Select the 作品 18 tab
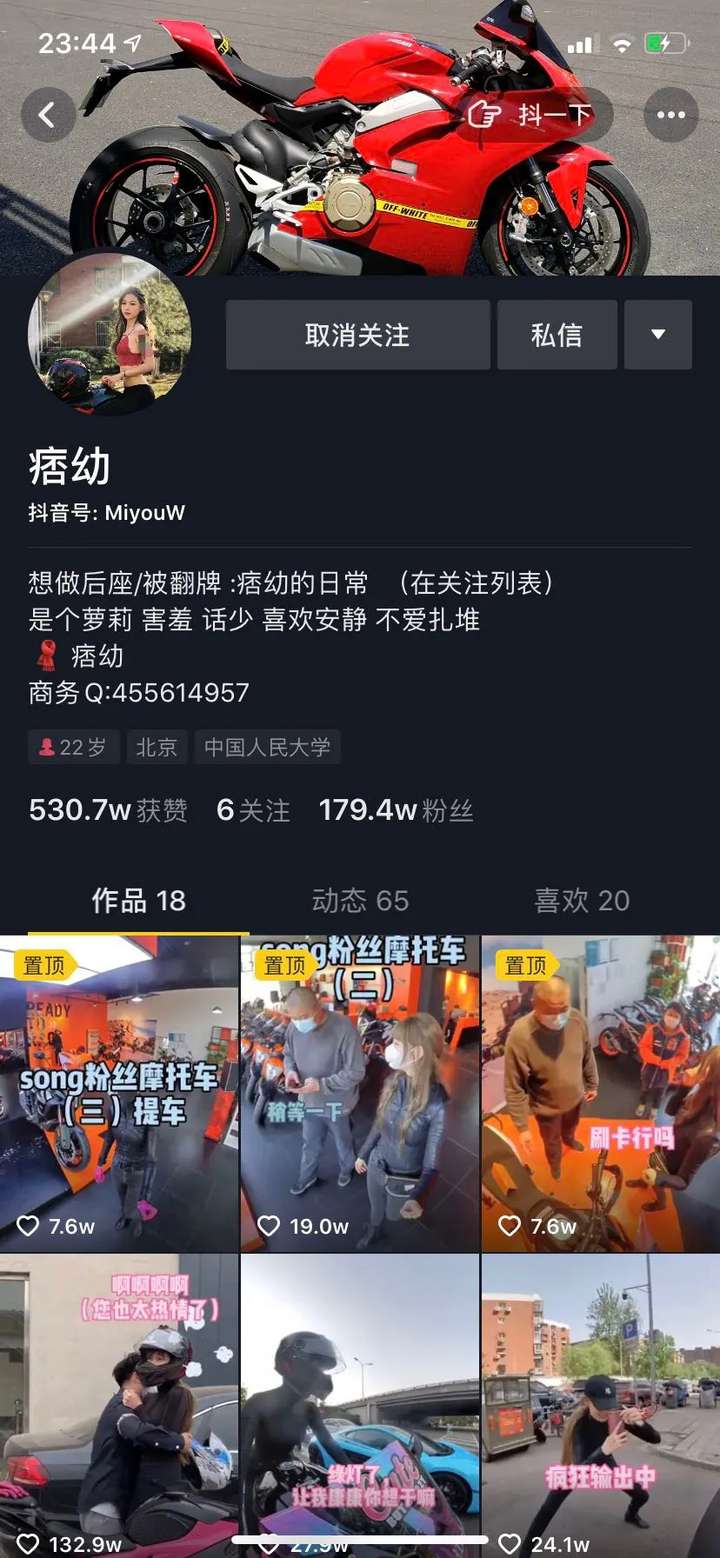 pyautogui.click(x=138, y=900)
